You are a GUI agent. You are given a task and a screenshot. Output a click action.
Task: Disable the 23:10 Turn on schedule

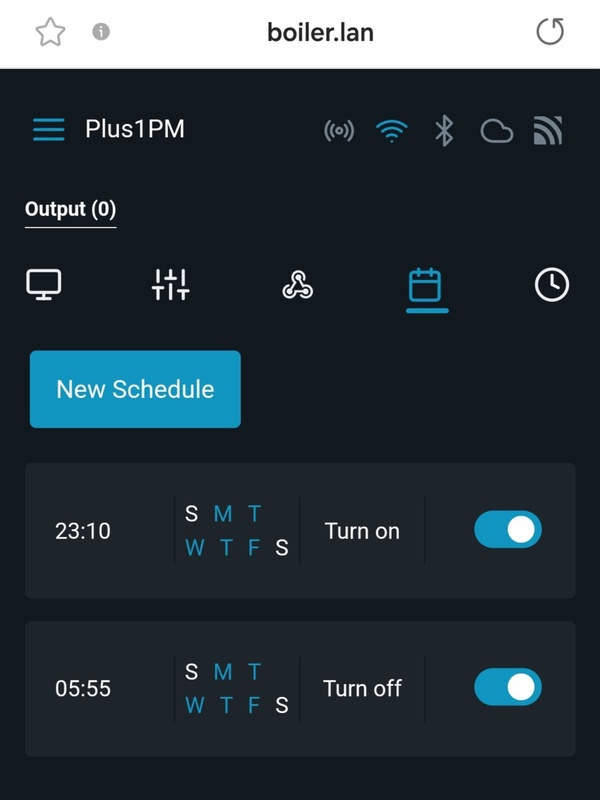(508, 530)
